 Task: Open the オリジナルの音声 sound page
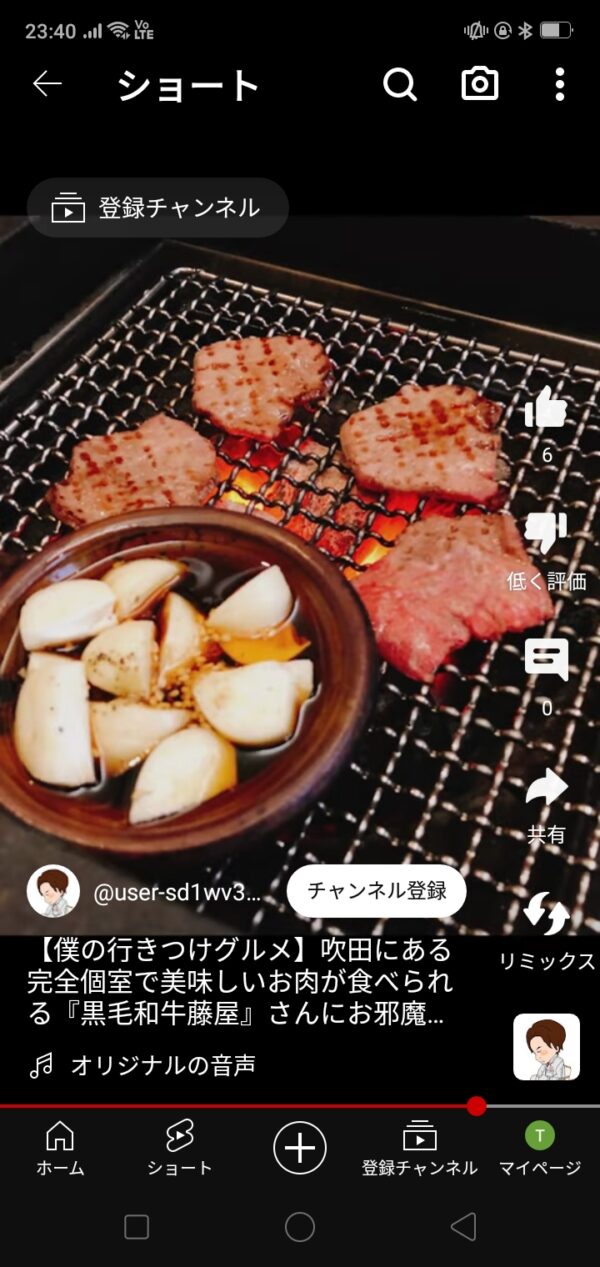pos(162,1065)
